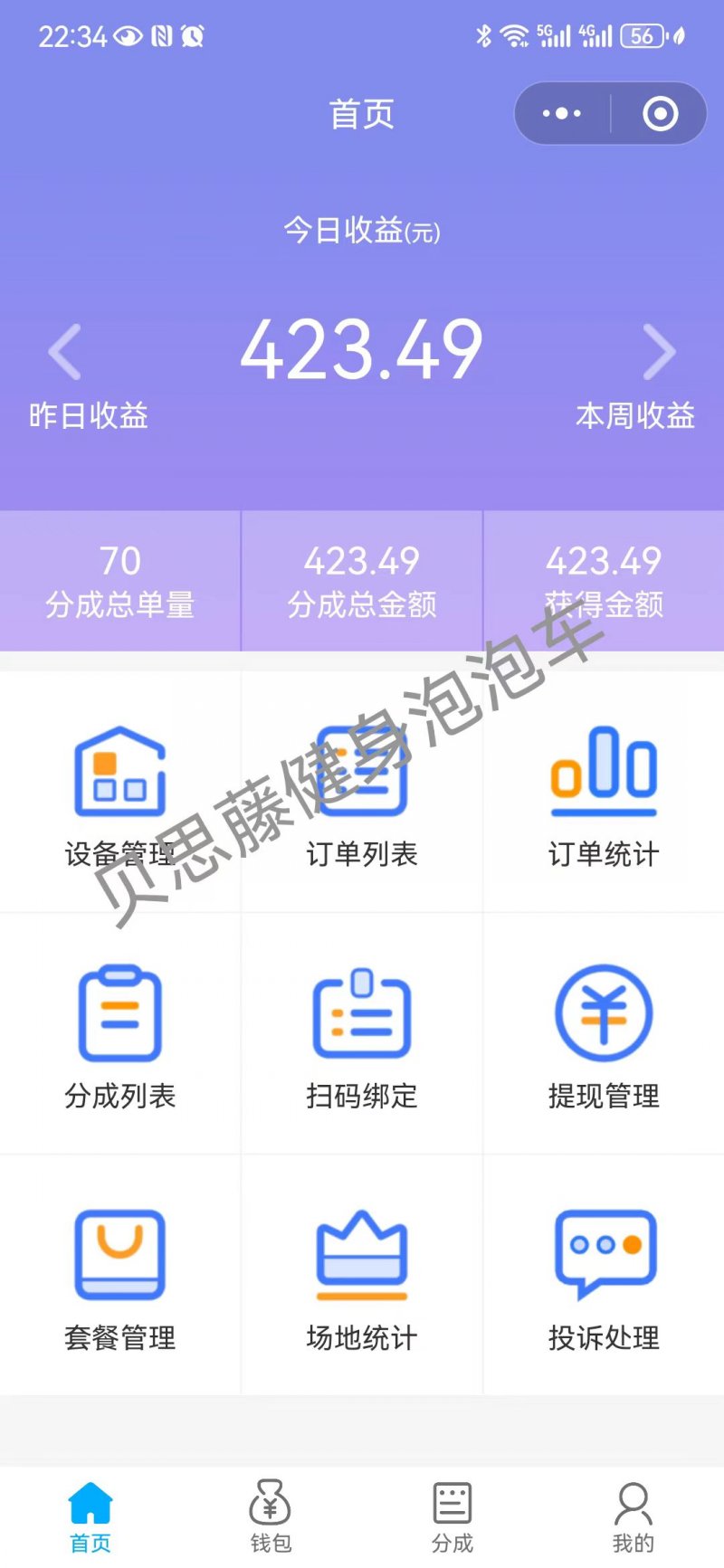Image resolution: width=724 pixels, height=1568 pixels.
Task: Open 设备管理 device management
Action: (x=120, y=793)
